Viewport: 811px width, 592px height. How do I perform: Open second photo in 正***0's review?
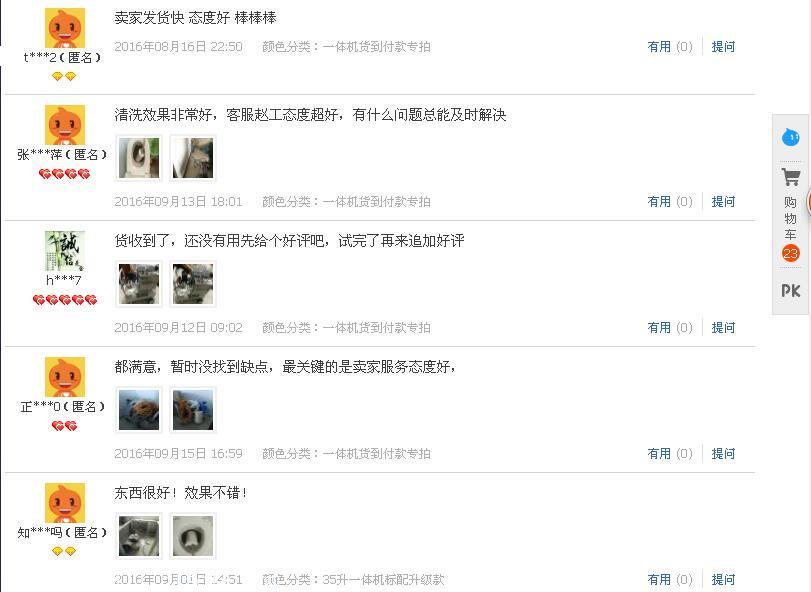[x=192, y=410]
